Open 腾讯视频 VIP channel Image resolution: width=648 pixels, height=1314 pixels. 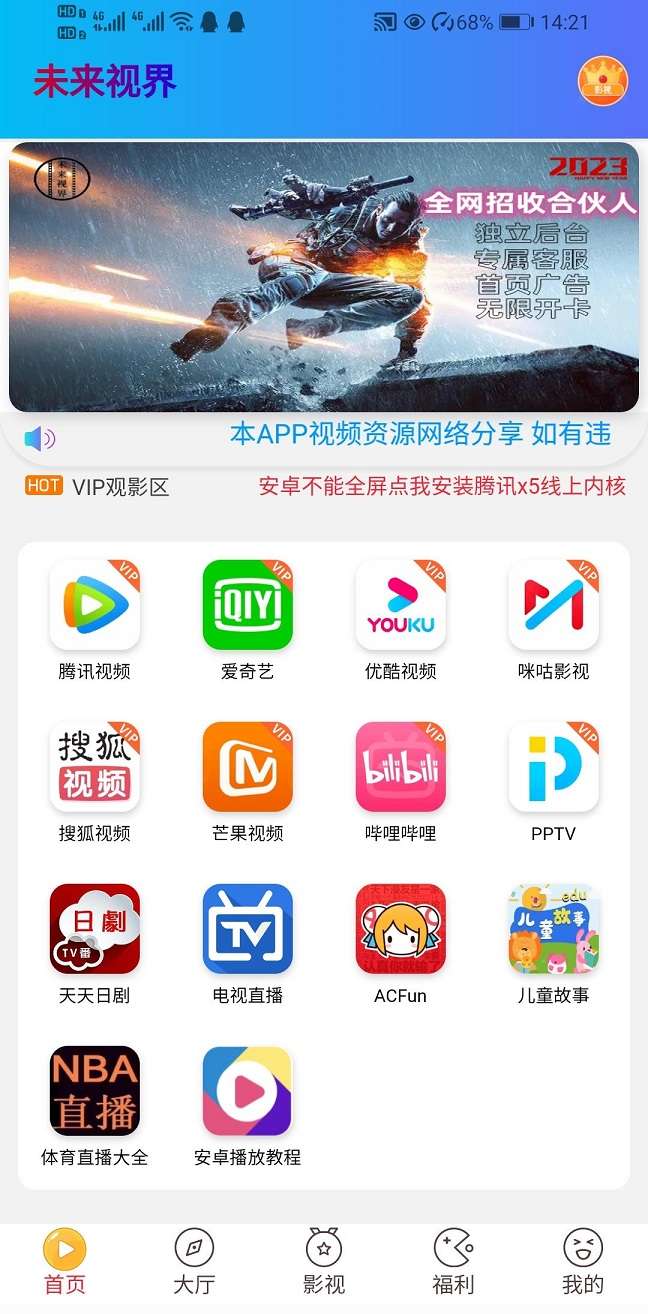click(x=95, y=605)
